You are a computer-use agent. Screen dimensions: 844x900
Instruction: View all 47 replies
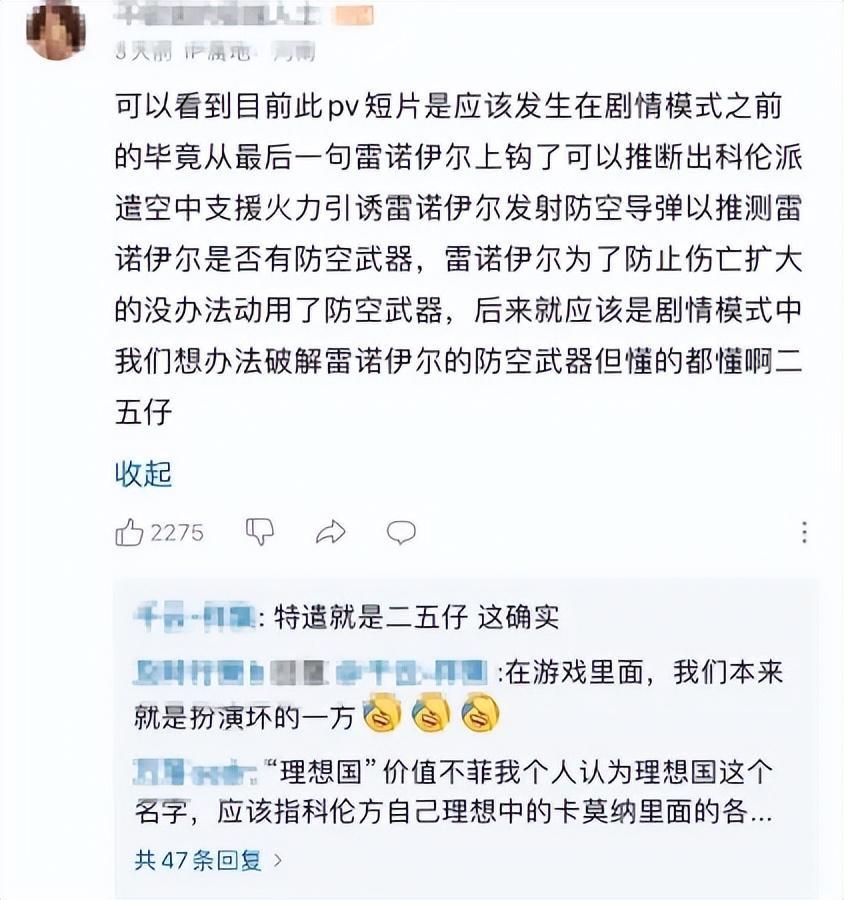208,859
